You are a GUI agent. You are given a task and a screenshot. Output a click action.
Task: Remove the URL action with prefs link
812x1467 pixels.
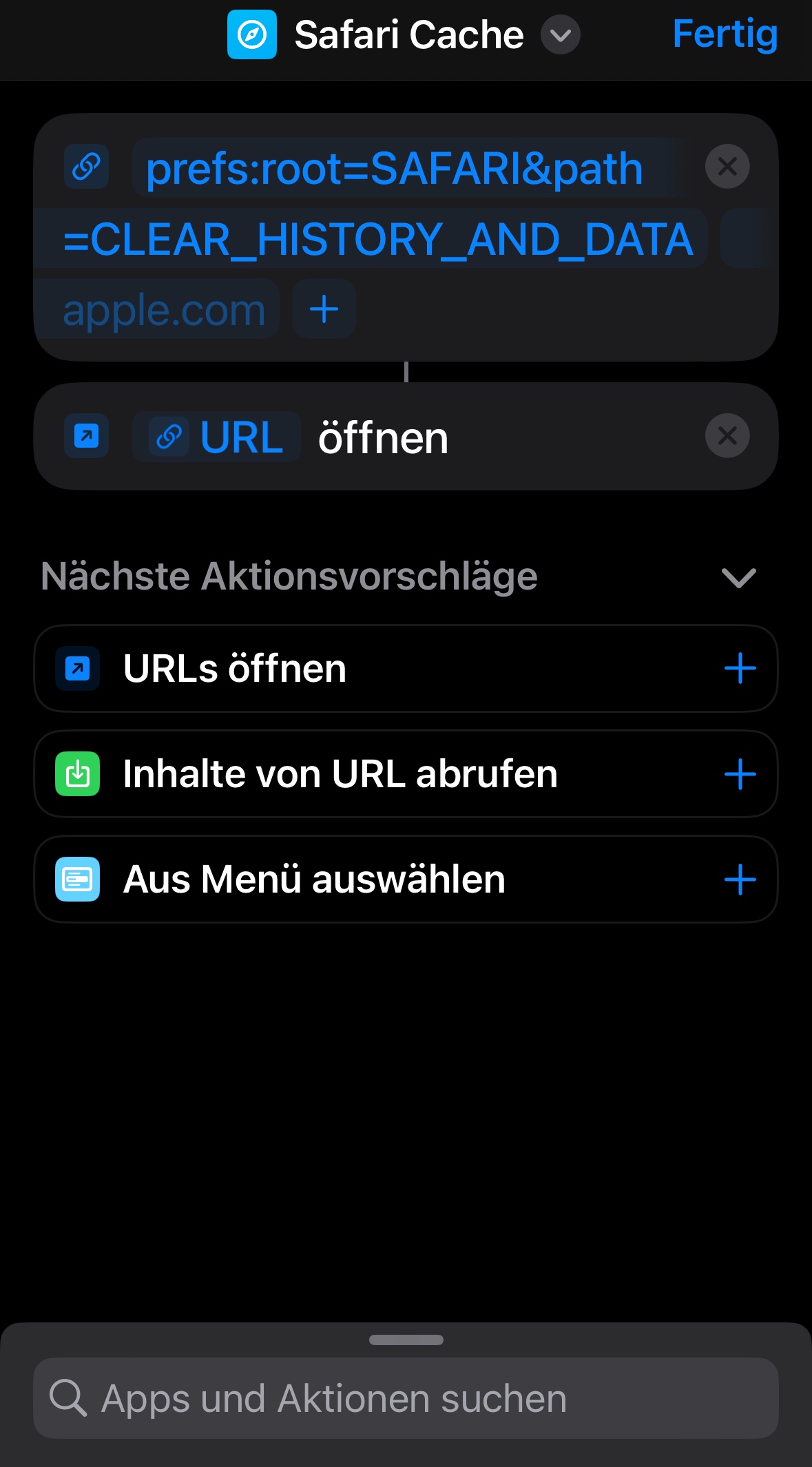pyautogui.click(x=727, y=167)
